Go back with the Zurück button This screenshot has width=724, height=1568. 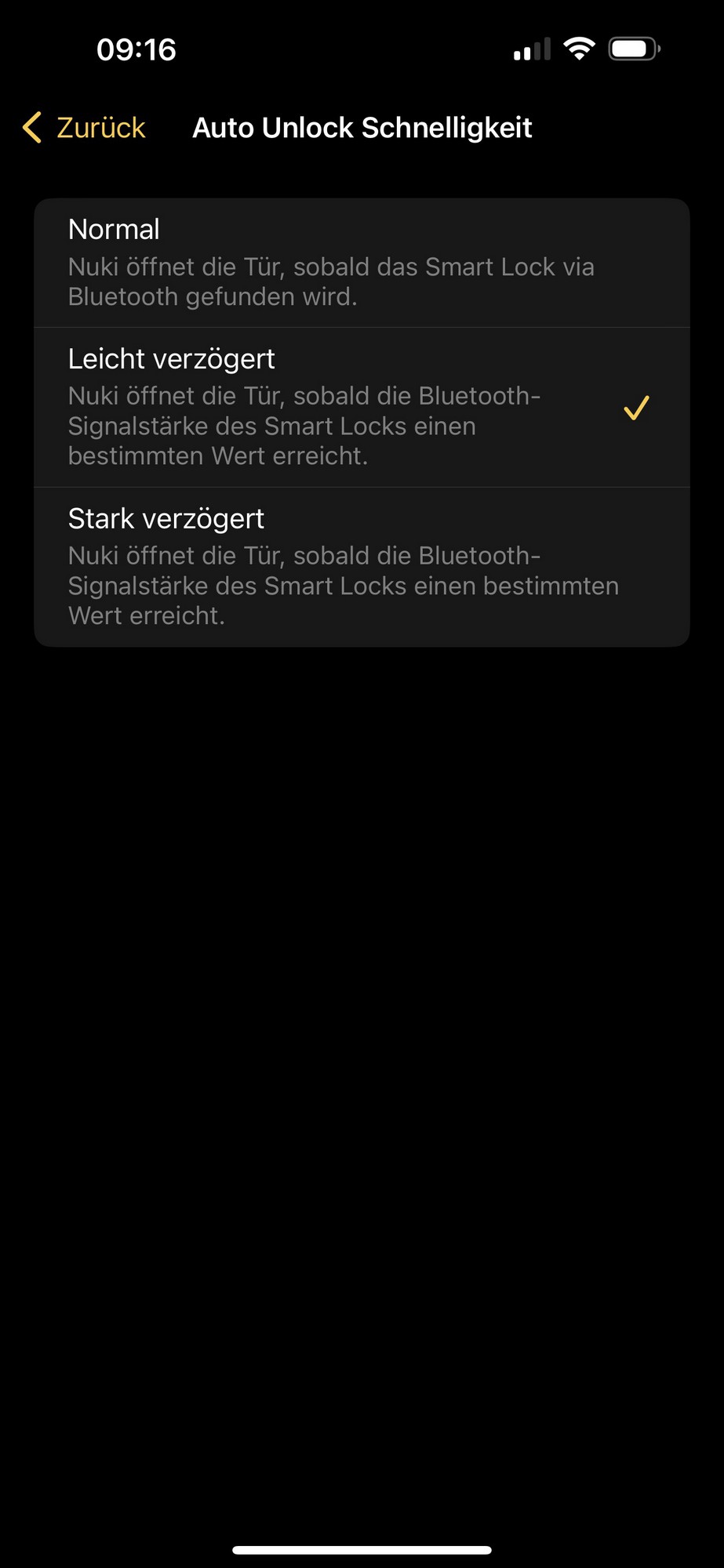pos(84,128)
